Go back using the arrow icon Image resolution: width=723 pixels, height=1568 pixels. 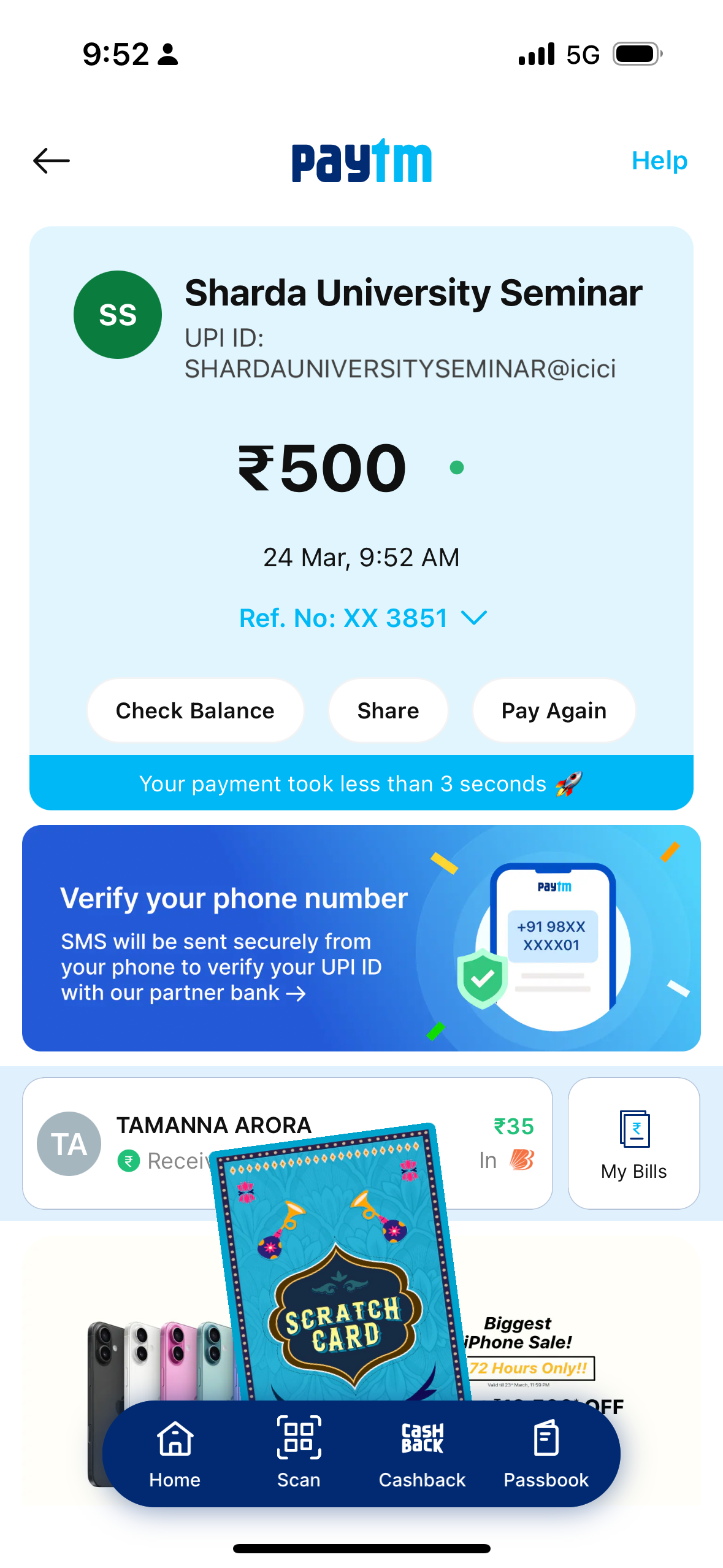[x=52, y=161]
